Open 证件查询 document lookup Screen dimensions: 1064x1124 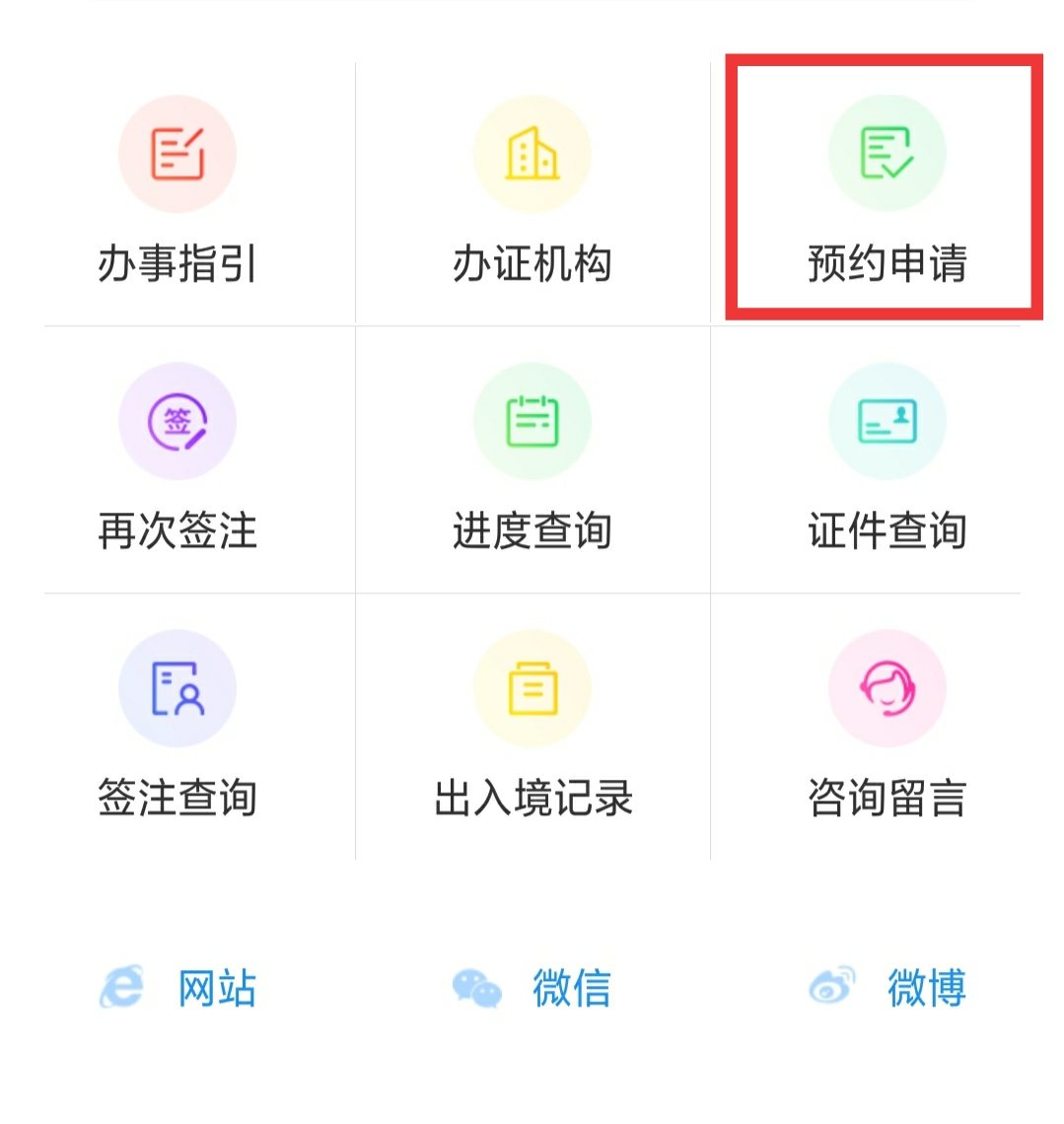(887, 460)
